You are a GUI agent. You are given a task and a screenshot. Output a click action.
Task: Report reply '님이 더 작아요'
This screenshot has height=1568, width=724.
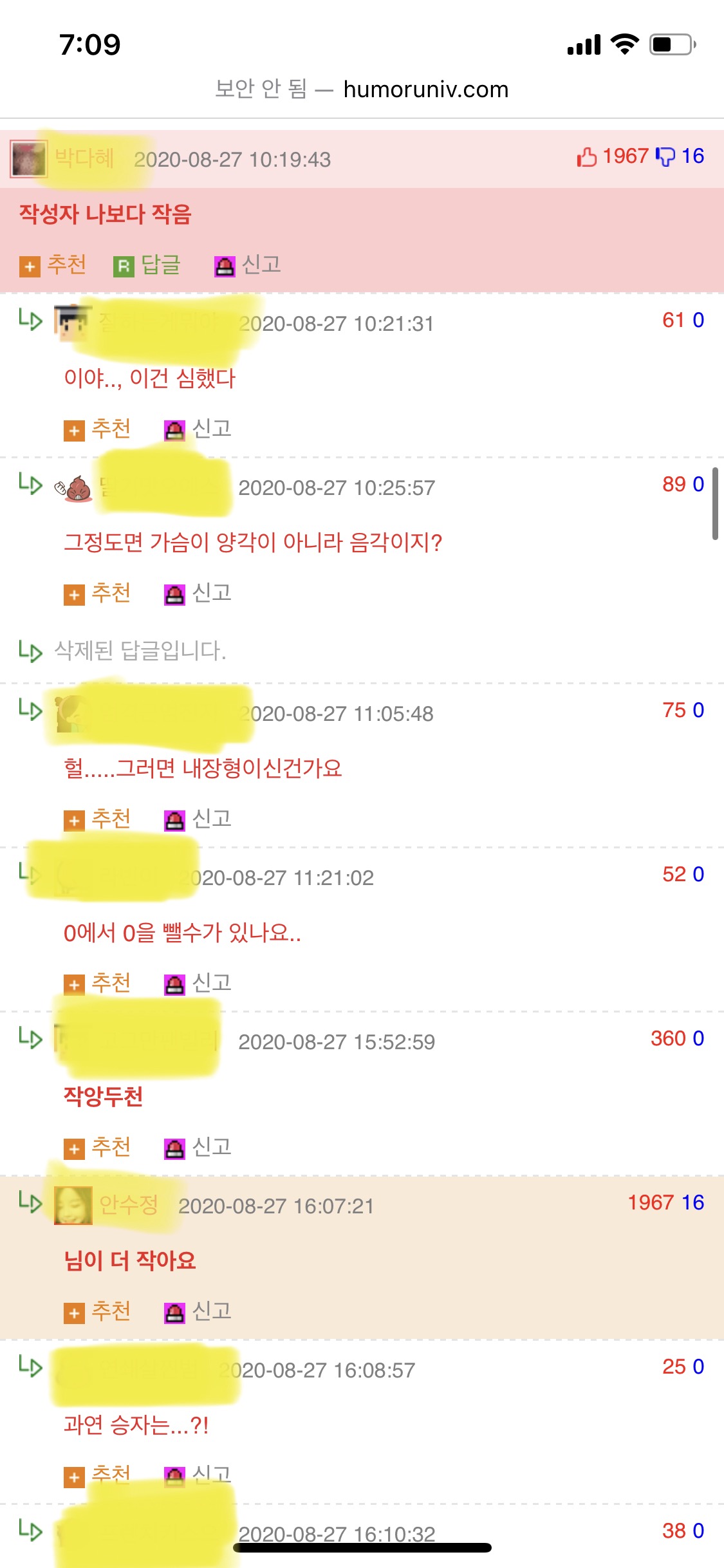click(198, 1311)
